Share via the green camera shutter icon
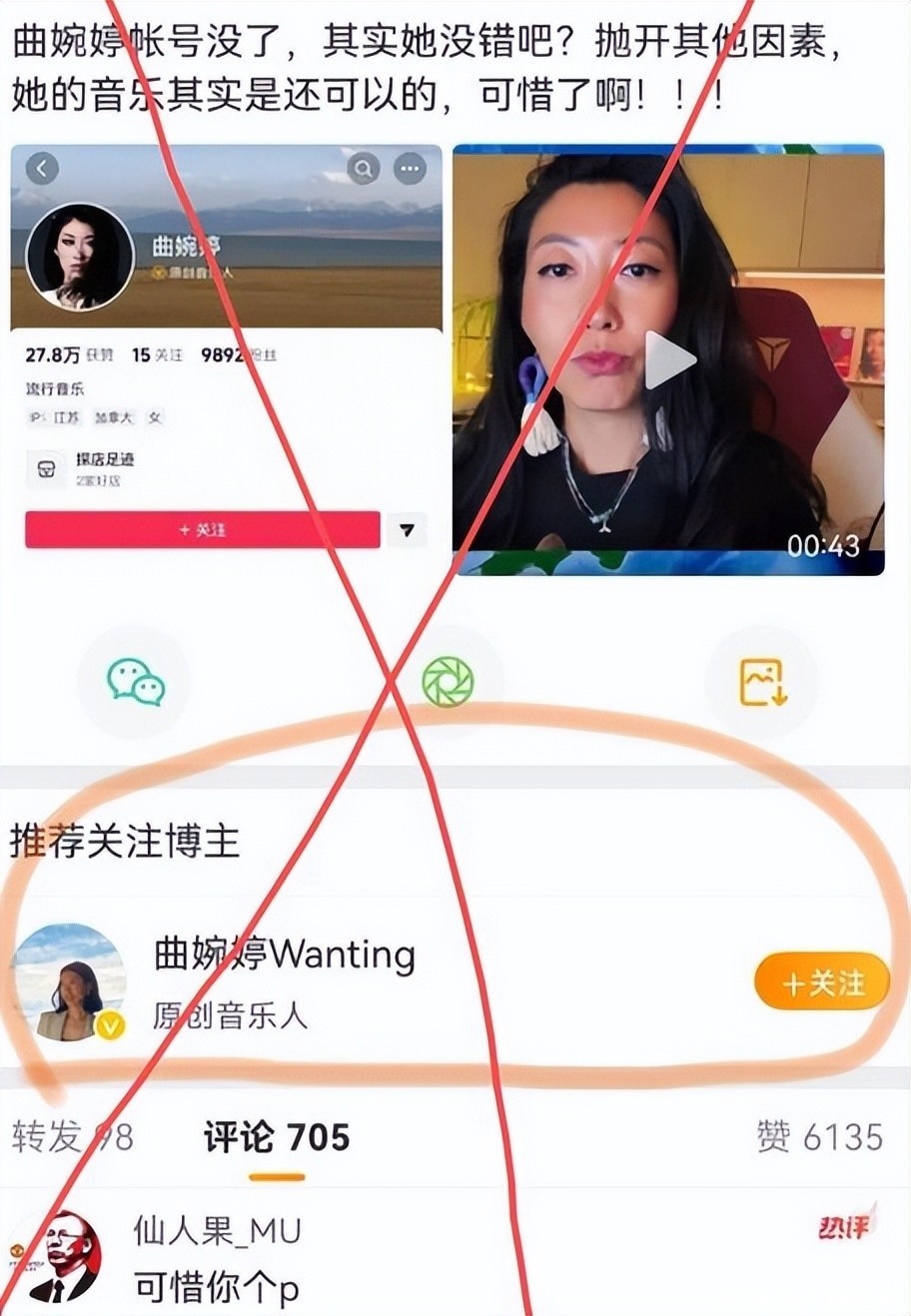 click(x=448, y=682)
